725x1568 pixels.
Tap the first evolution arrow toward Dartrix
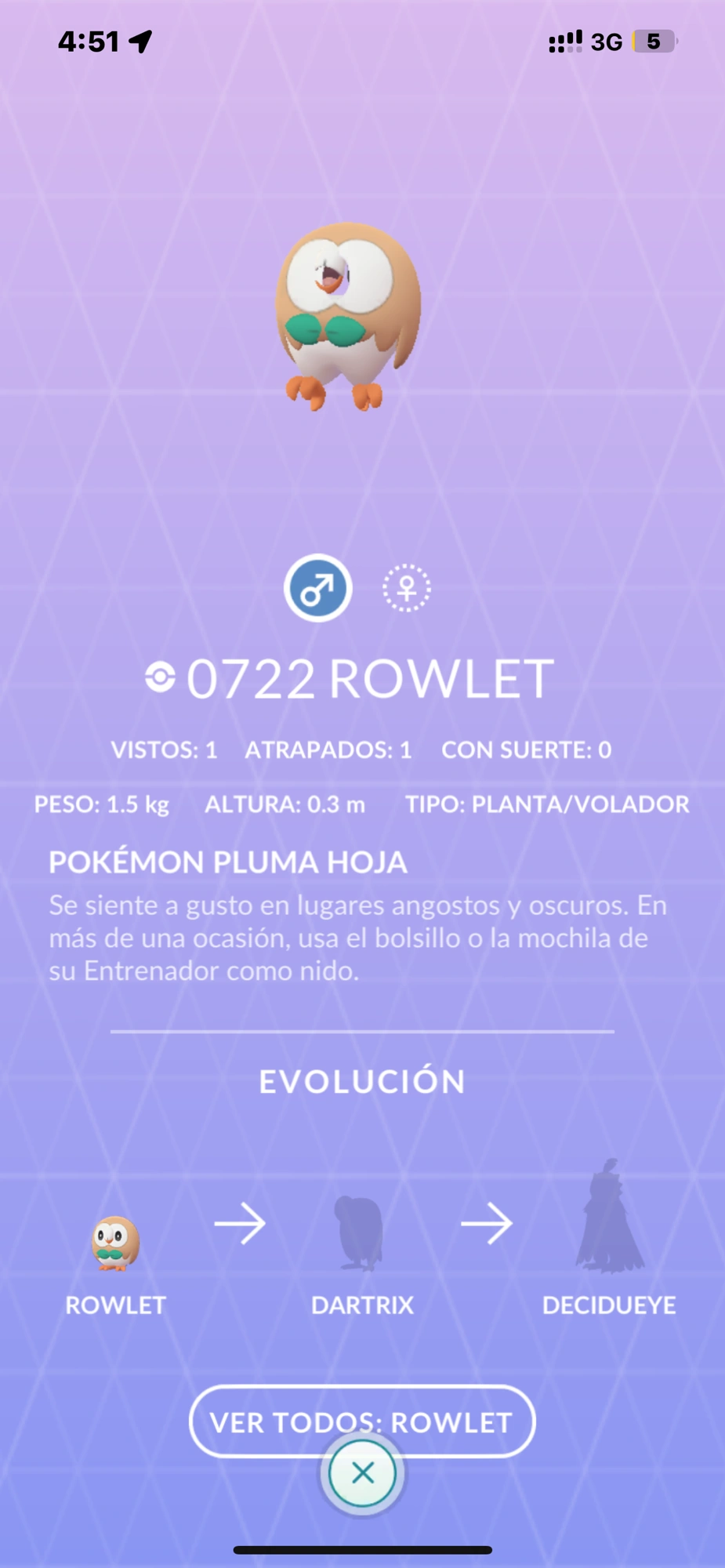click(x=239, y=1223)
